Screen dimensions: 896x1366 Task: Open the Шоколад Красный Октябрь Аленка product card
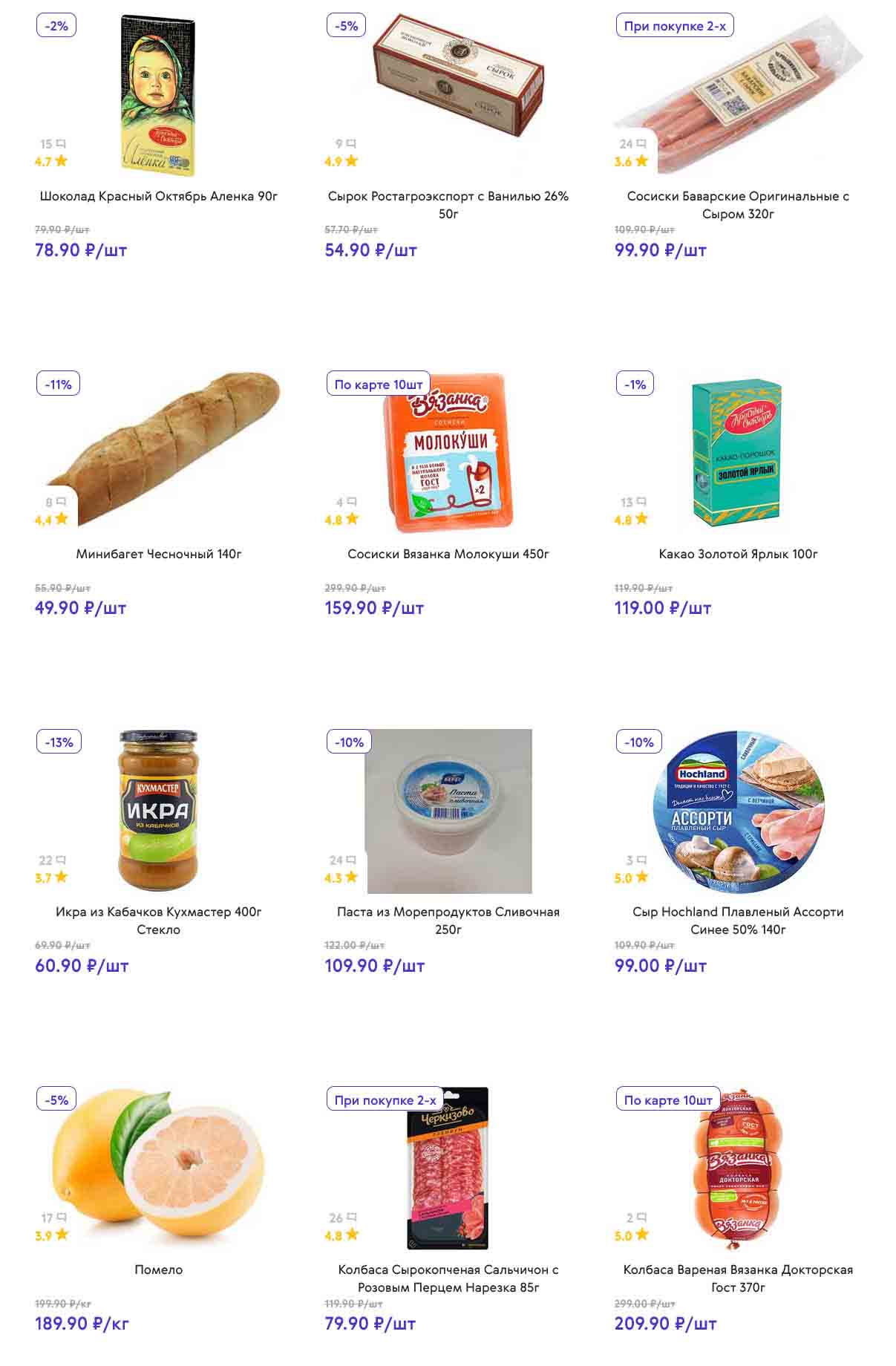click(158, 196)
